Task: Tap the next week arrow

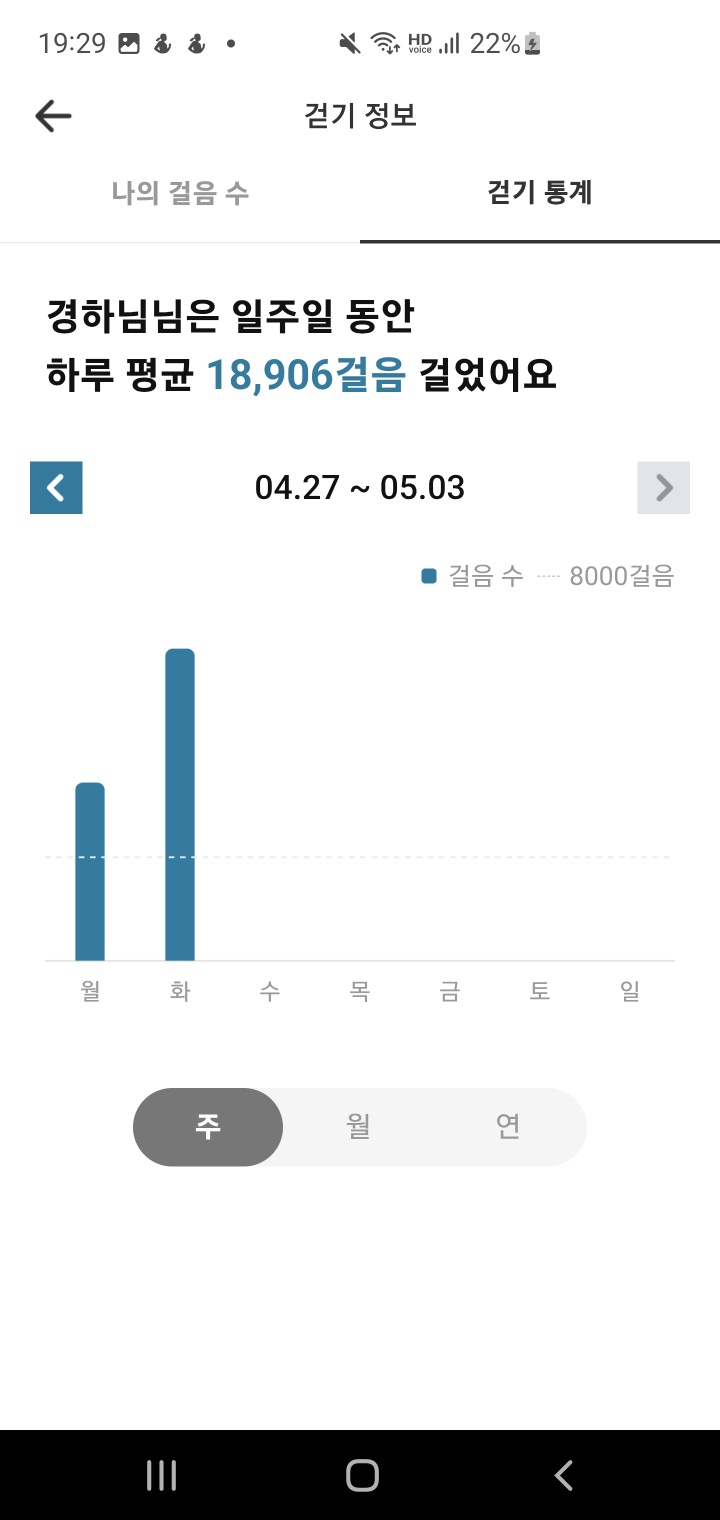Action: [x=663, y=488]
